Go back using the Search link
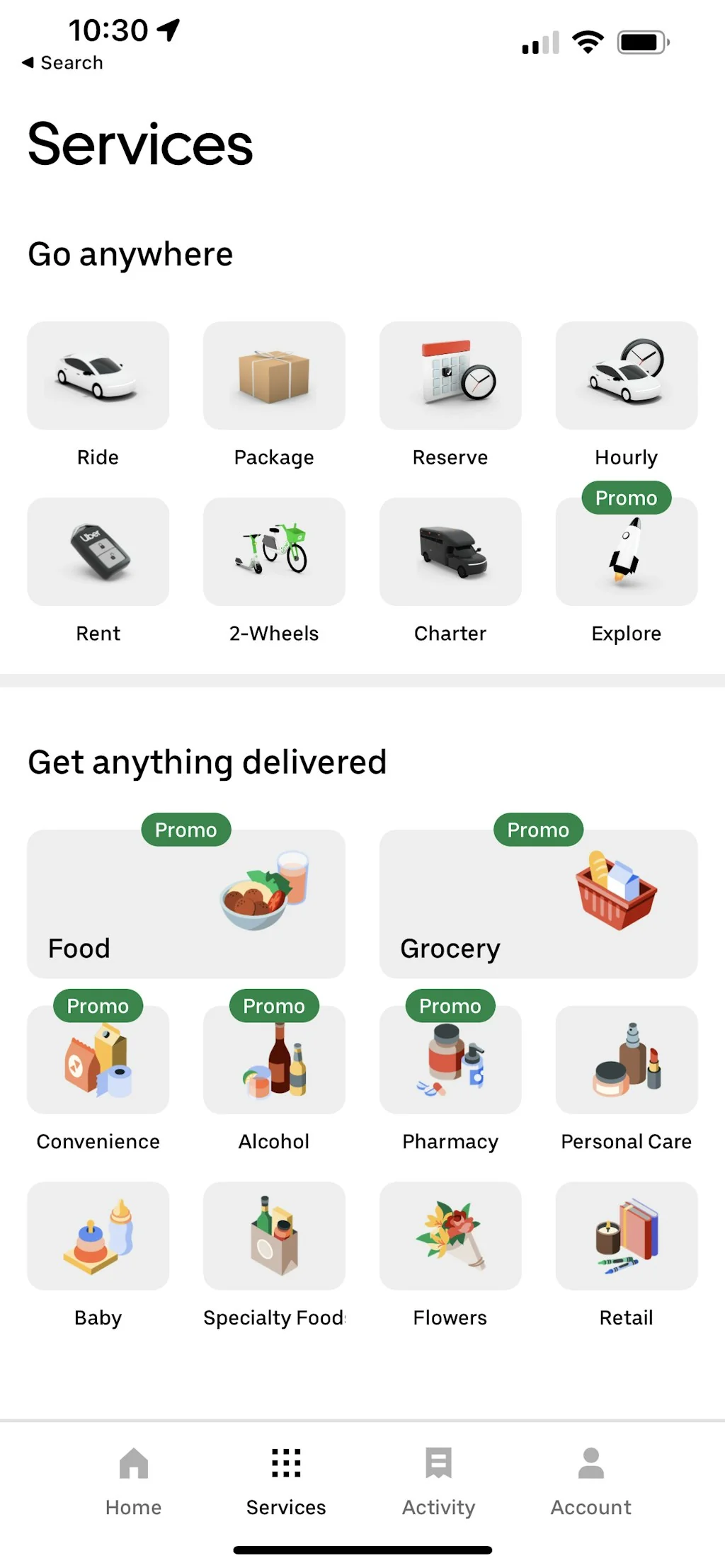Image resolution: width=725 pixels, height=1568 pixels. pos(62,62)
